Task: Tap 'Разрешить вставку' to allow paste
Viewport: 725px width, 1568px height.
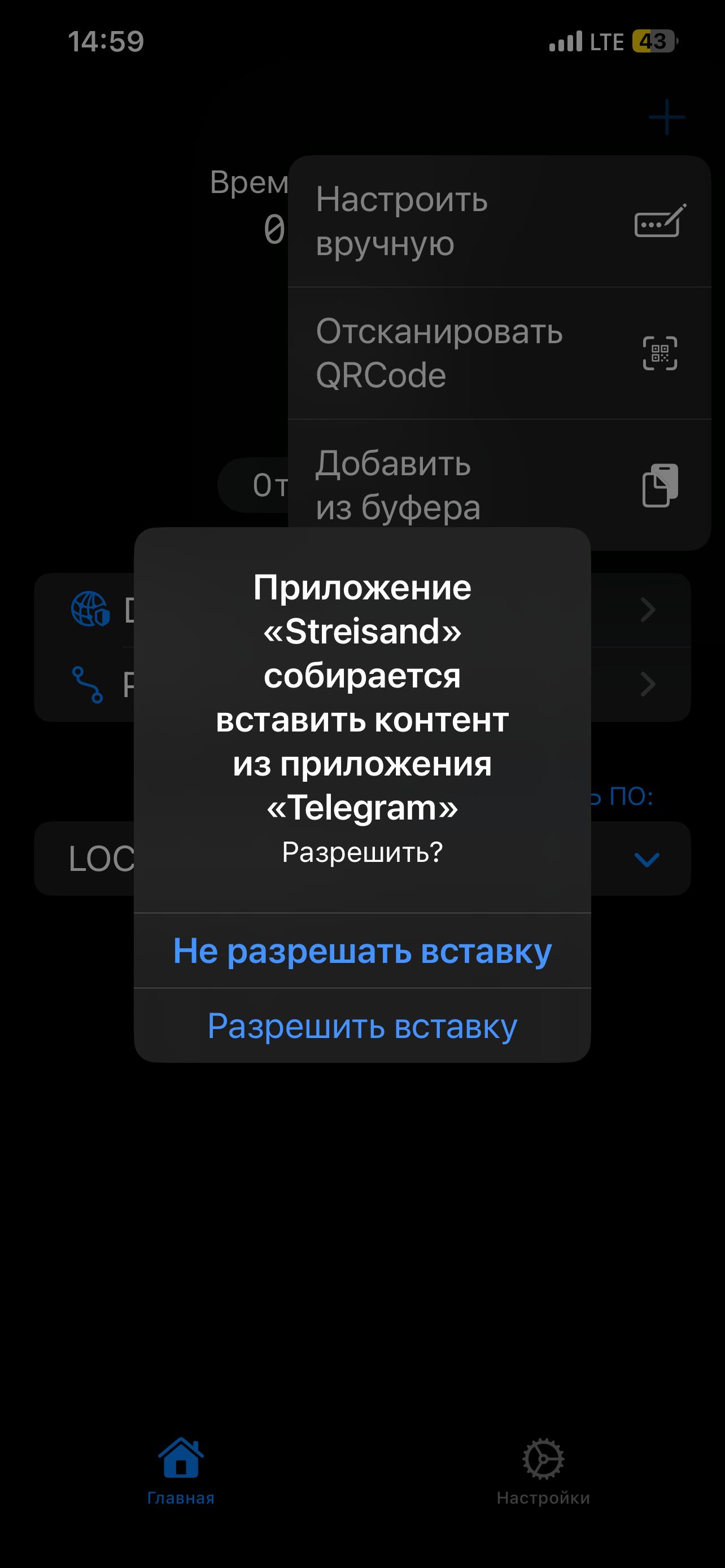Action: point(362,1026)
